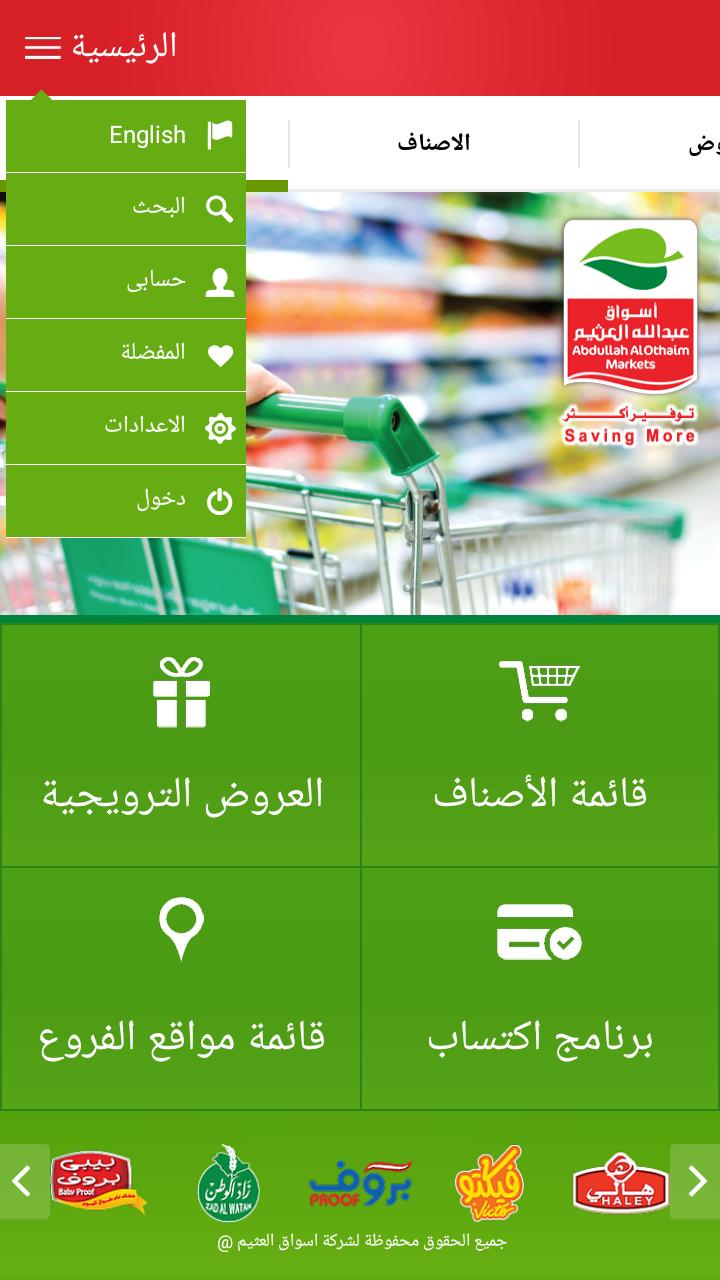Viewport: 720px width, 1280px height.
Task: Open قائمة مواقع الفروع branch locations tile
Action: [181, 988]
